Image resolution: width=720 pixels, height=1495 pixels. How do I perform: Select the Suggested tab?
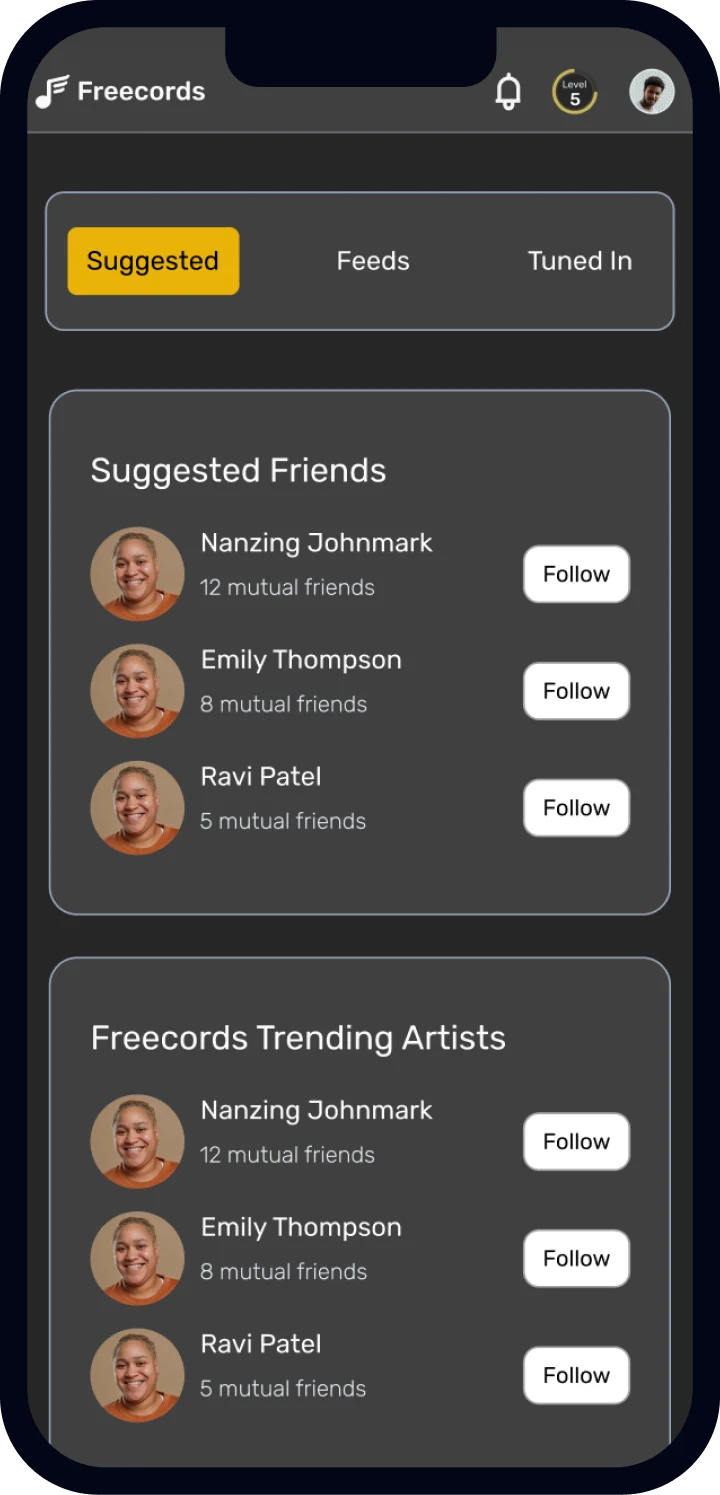(x=153, y=261)
